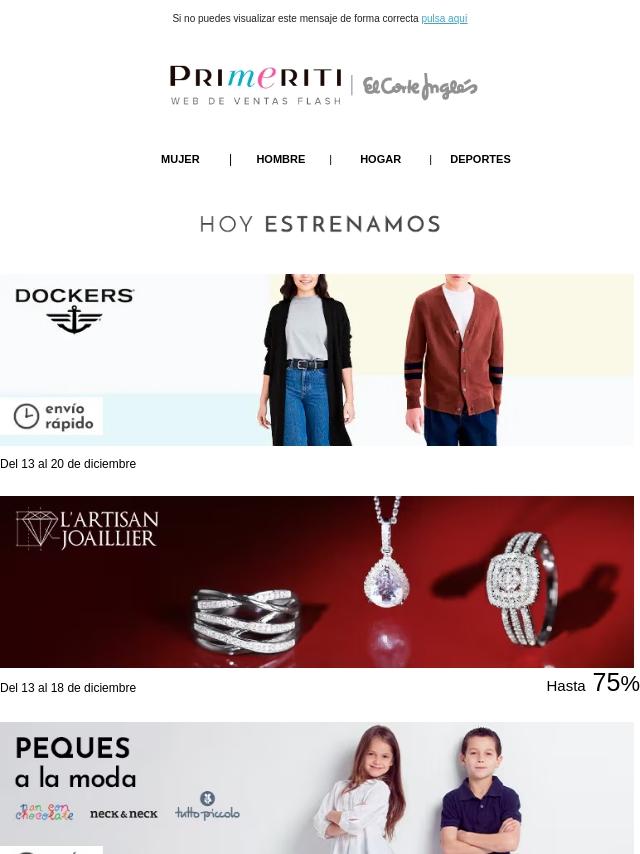Image resolution: width=640 pixels, height=854 pixels.
Task: Open the 'pulsa aquí' link
Action: (444, 19)
